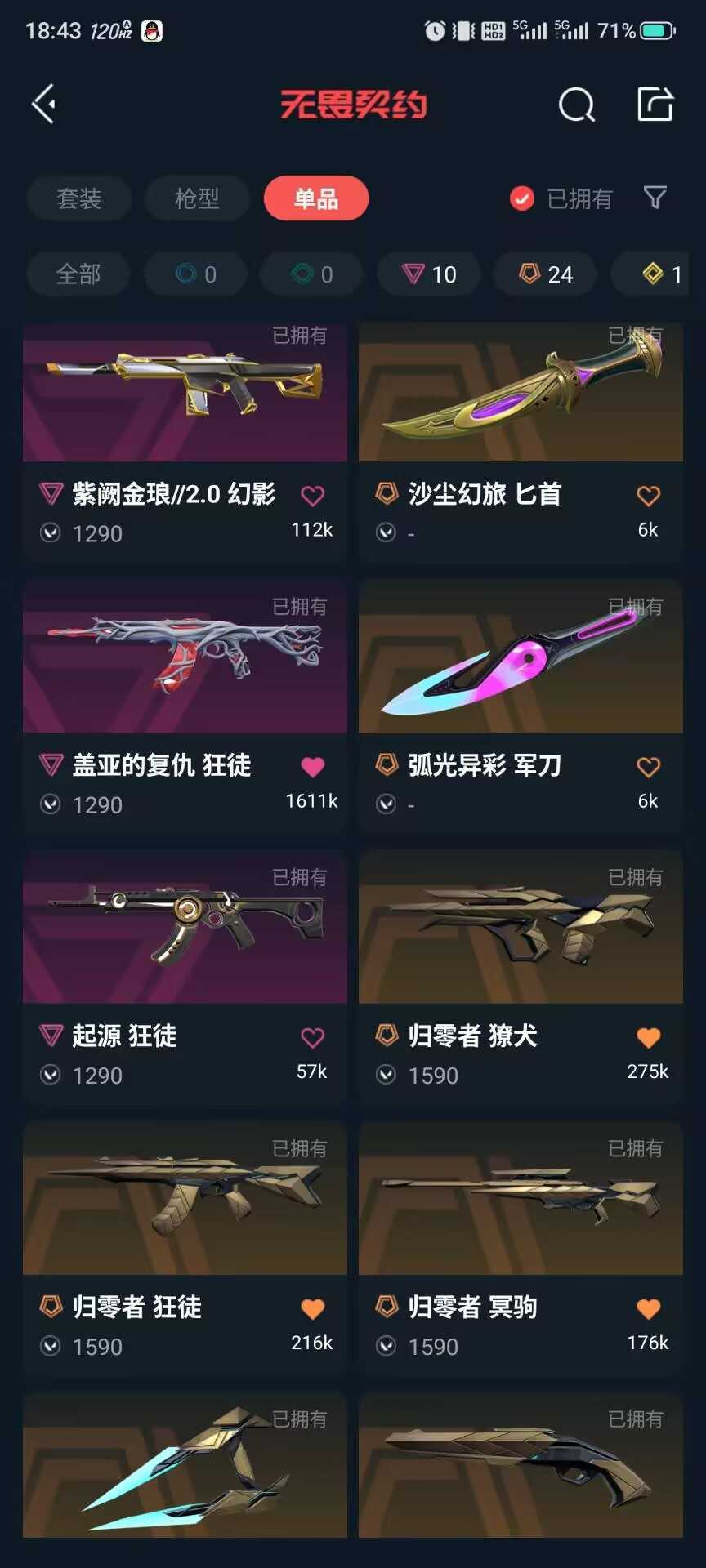
Task: Go back using the top-left arrow
Action: [43, 104]
